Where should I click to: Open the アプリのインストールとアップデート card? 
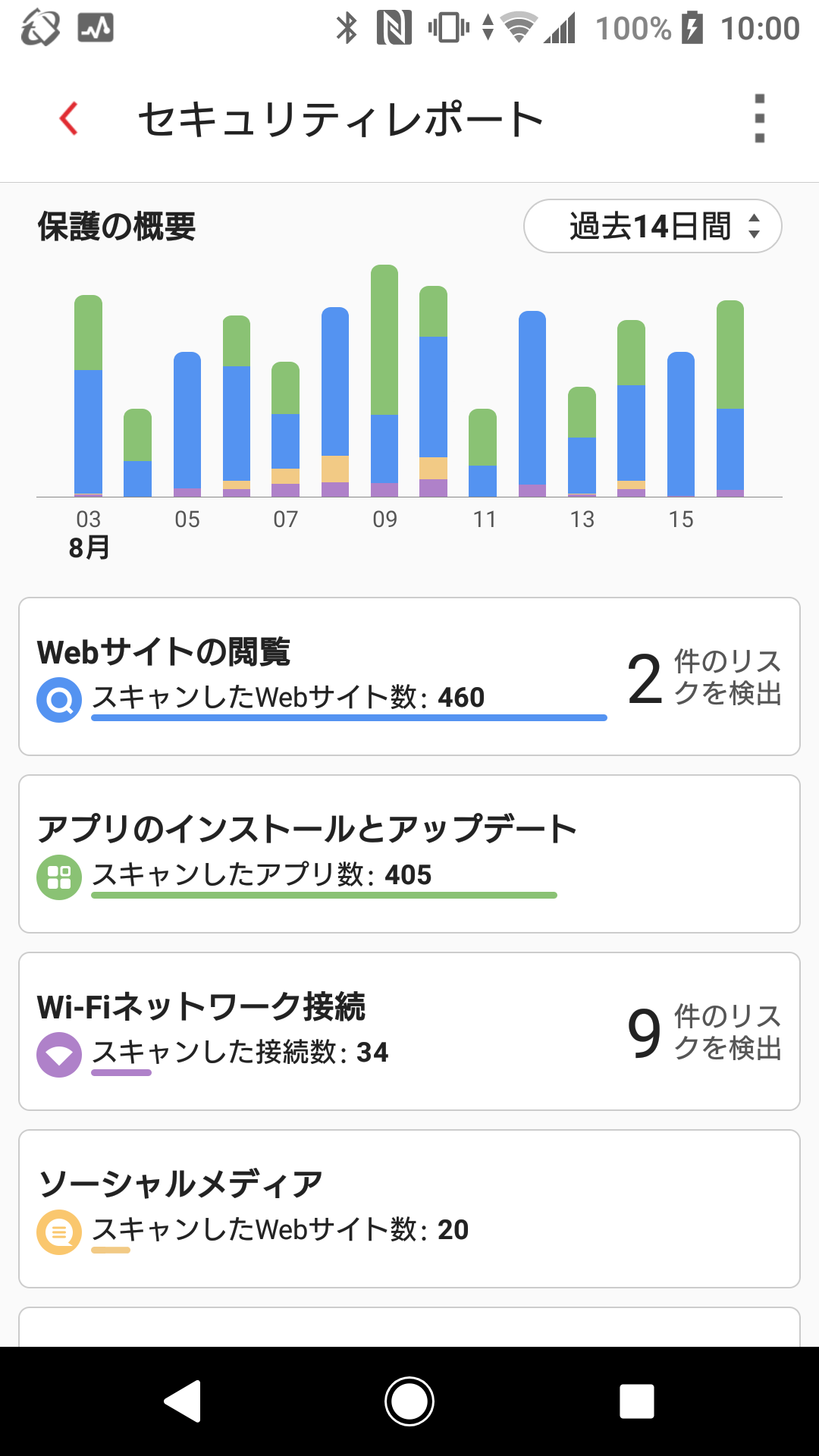[409, 854]
